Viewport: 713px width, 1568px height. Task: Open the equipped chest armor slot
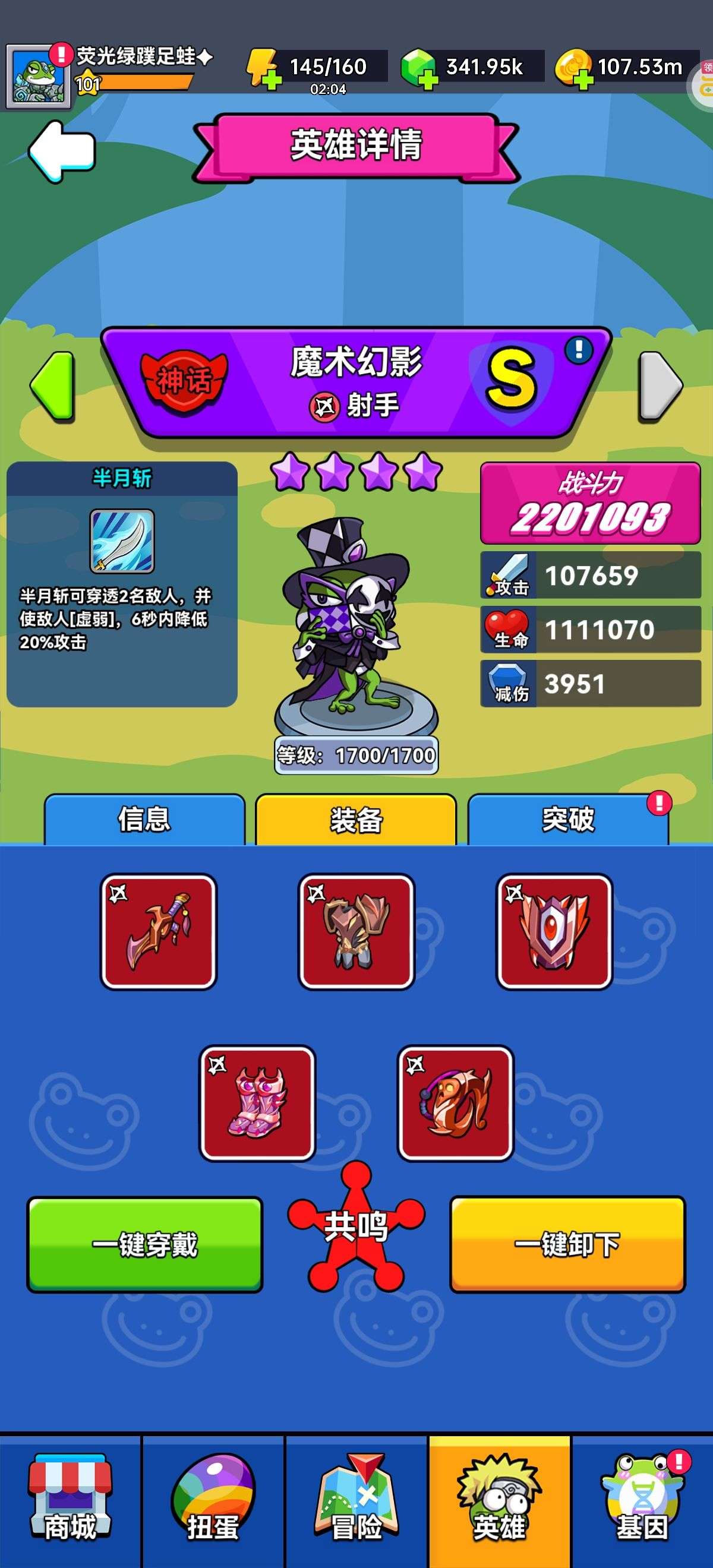click(356, 931)
